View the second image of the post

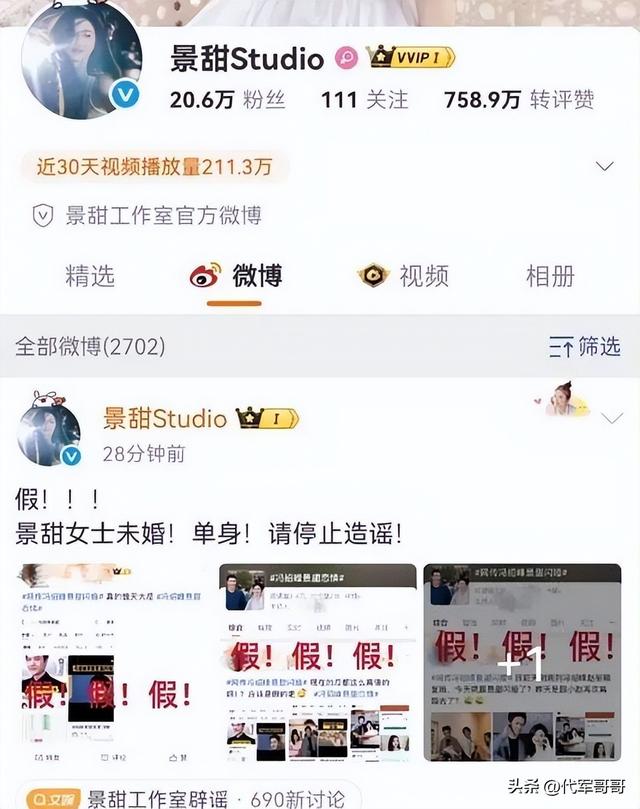click(318, 662)
